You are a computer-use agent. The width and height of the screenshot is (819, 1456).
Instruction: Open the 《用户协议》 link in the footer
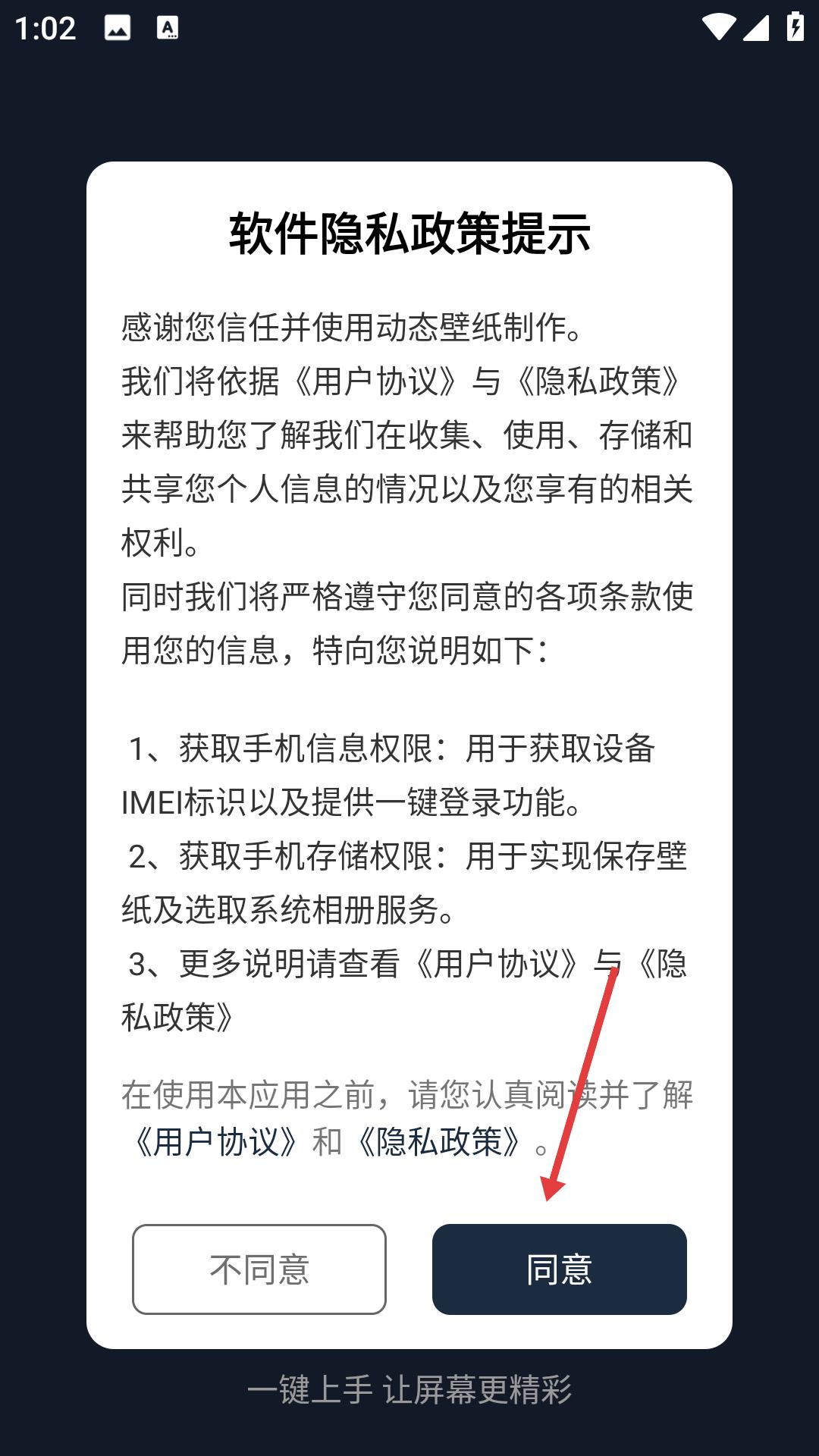tap(217, 1142)
